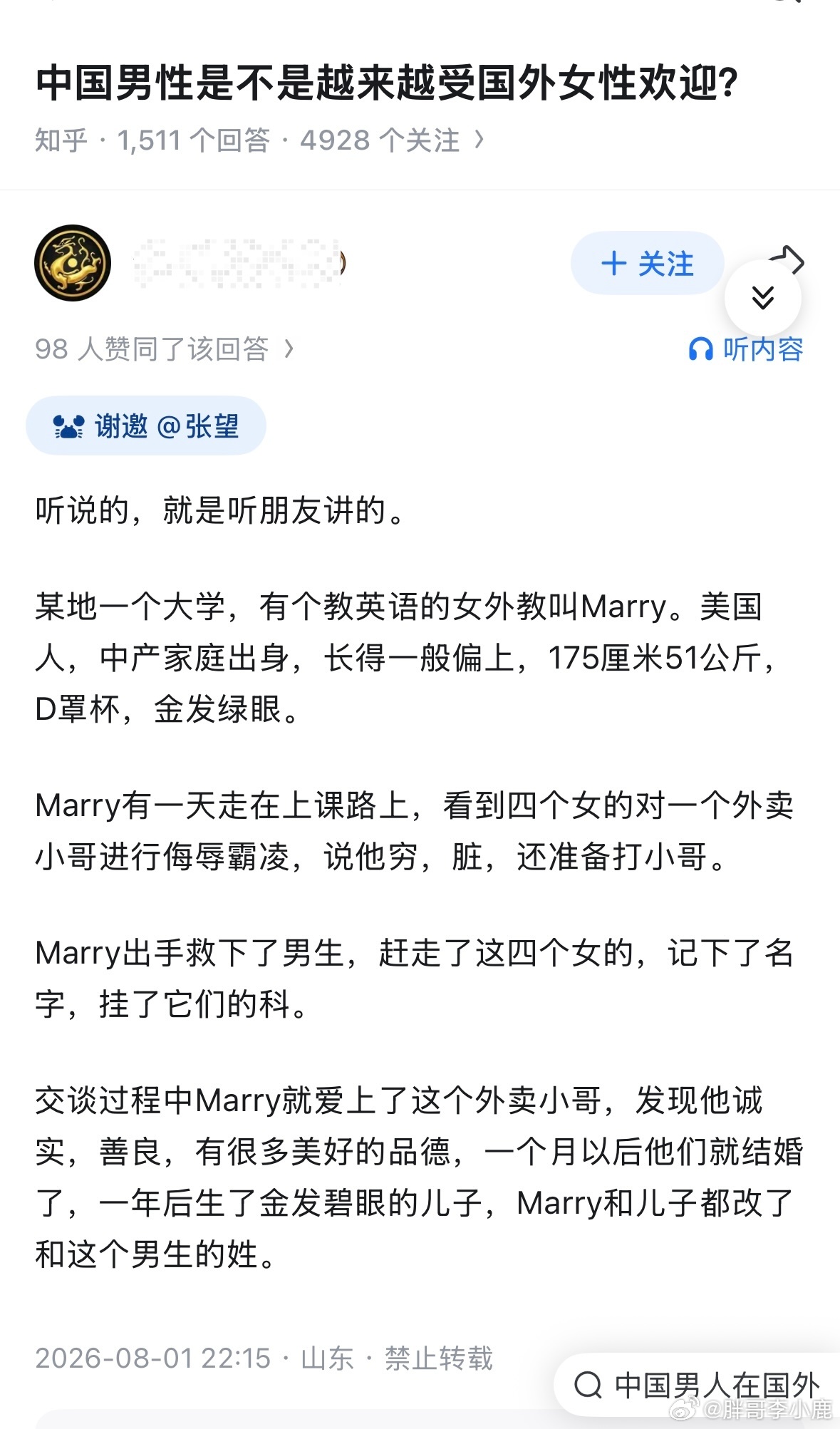The width and height of the screenshot is (840, 1429).
Task: Open the answerer's golden dragon avatar
Action: [x=73, y=263]
